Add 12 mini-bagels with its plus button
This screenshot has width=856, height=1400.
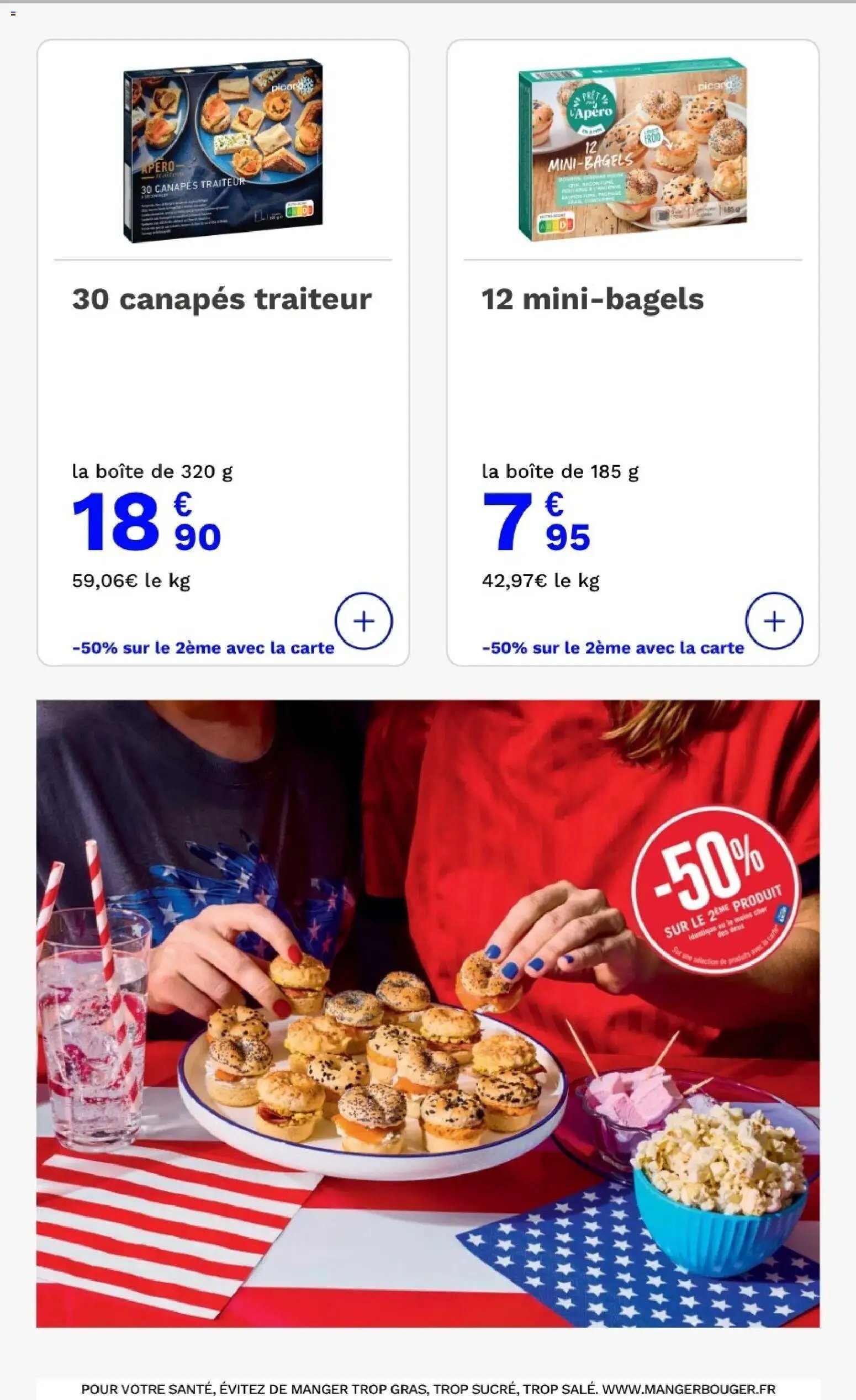pyautogui.click(x=774, y=620)
